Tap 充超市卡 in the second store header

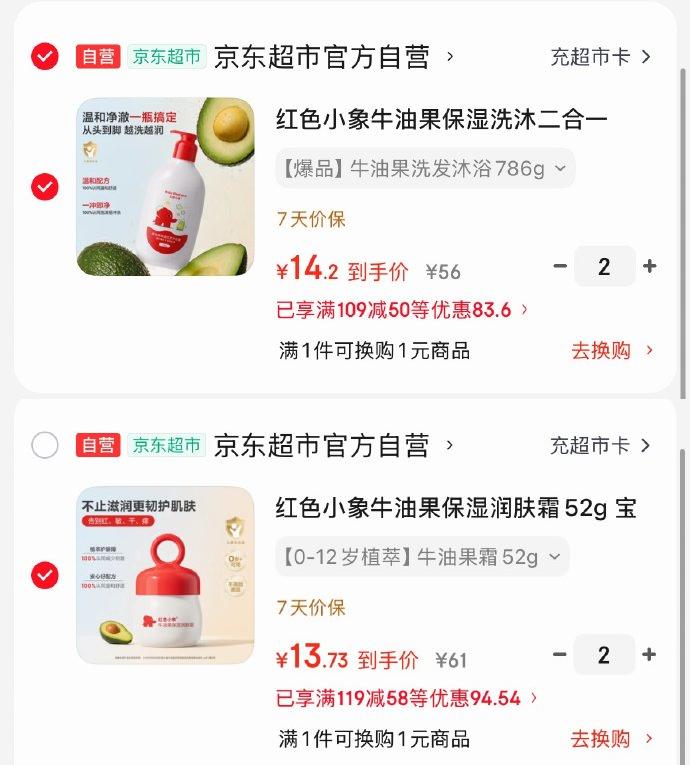click(600, 445)
